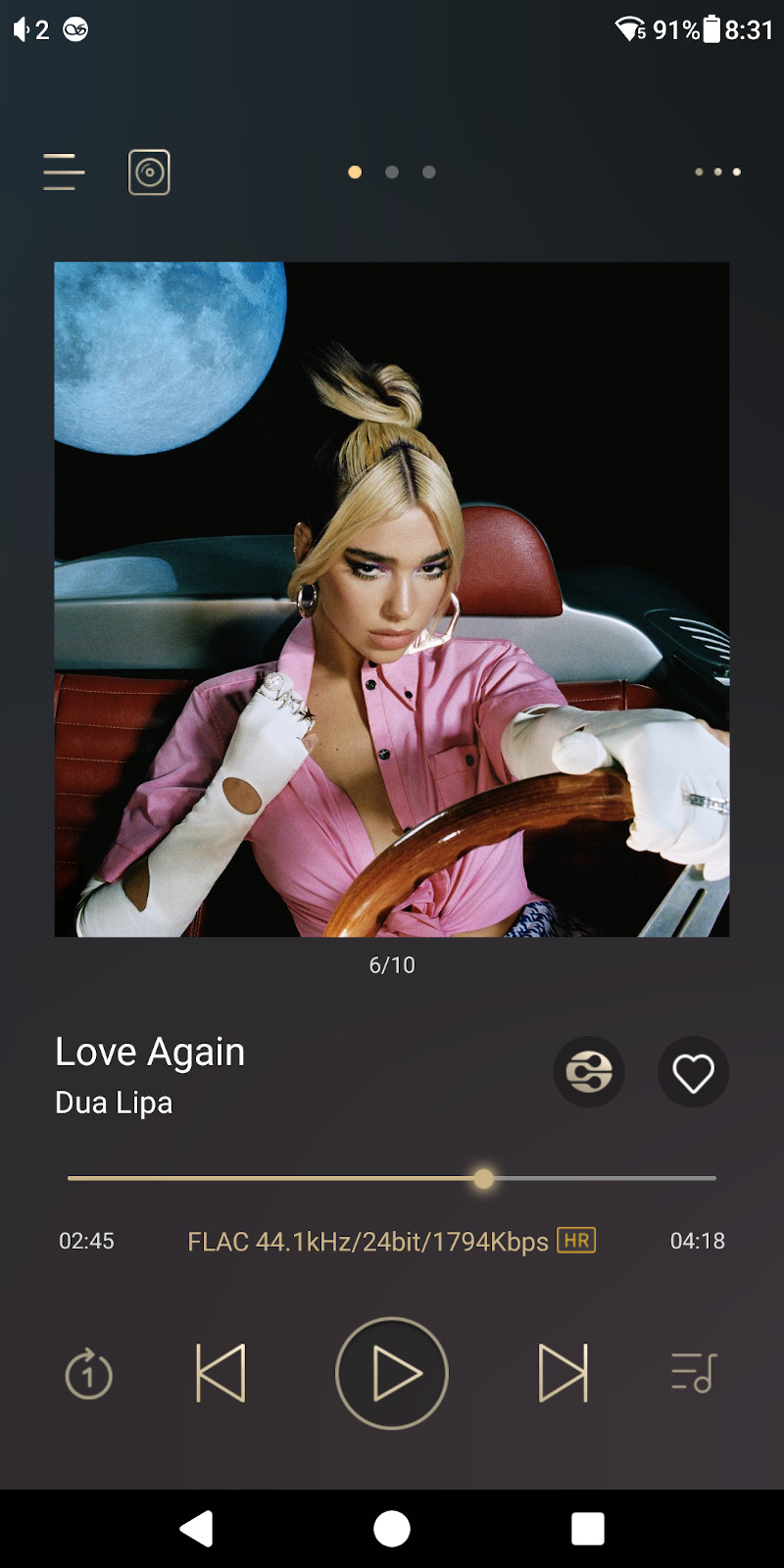
Task: Go to the system home screen
Action: [392, 1528]
